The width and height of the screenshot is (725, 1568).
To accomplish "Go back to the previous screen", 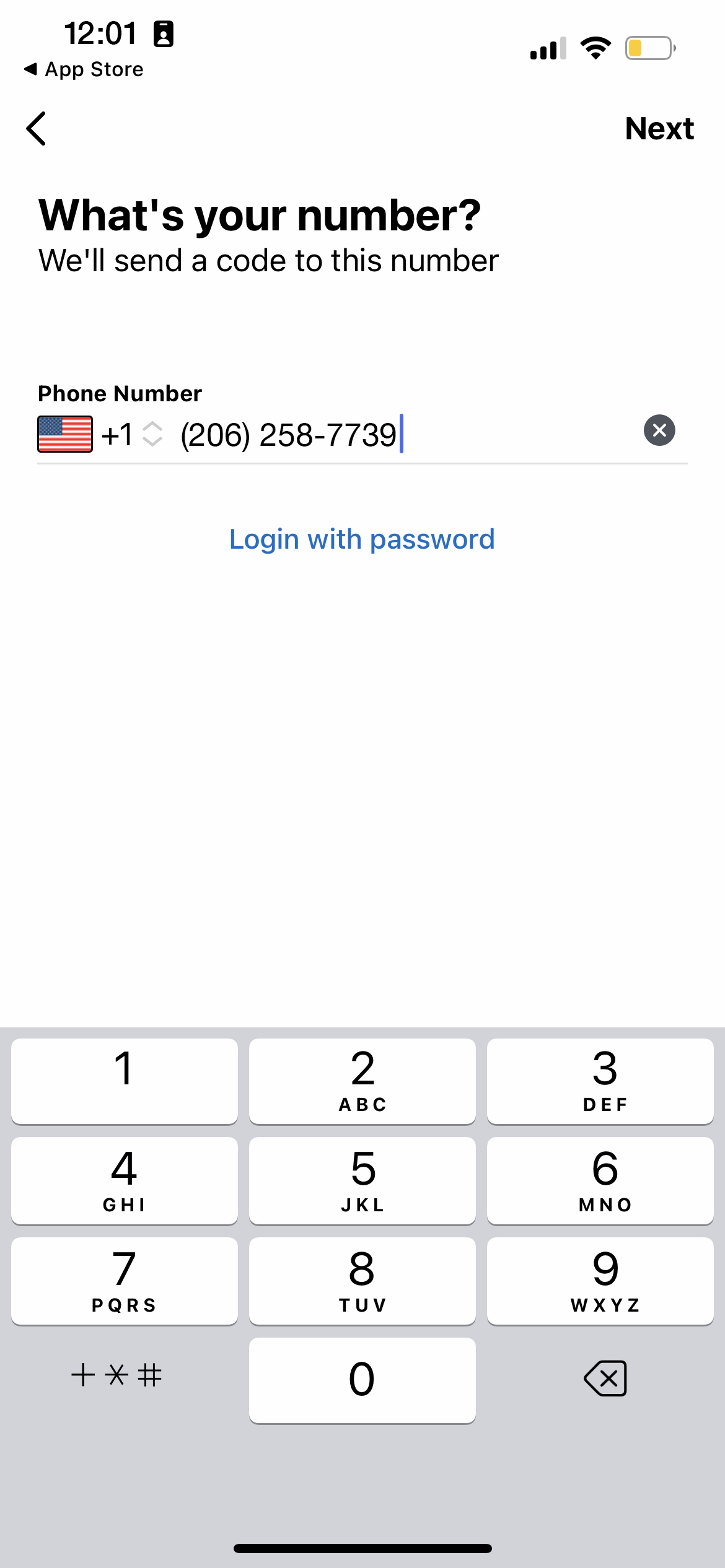I will pos(37,129).
